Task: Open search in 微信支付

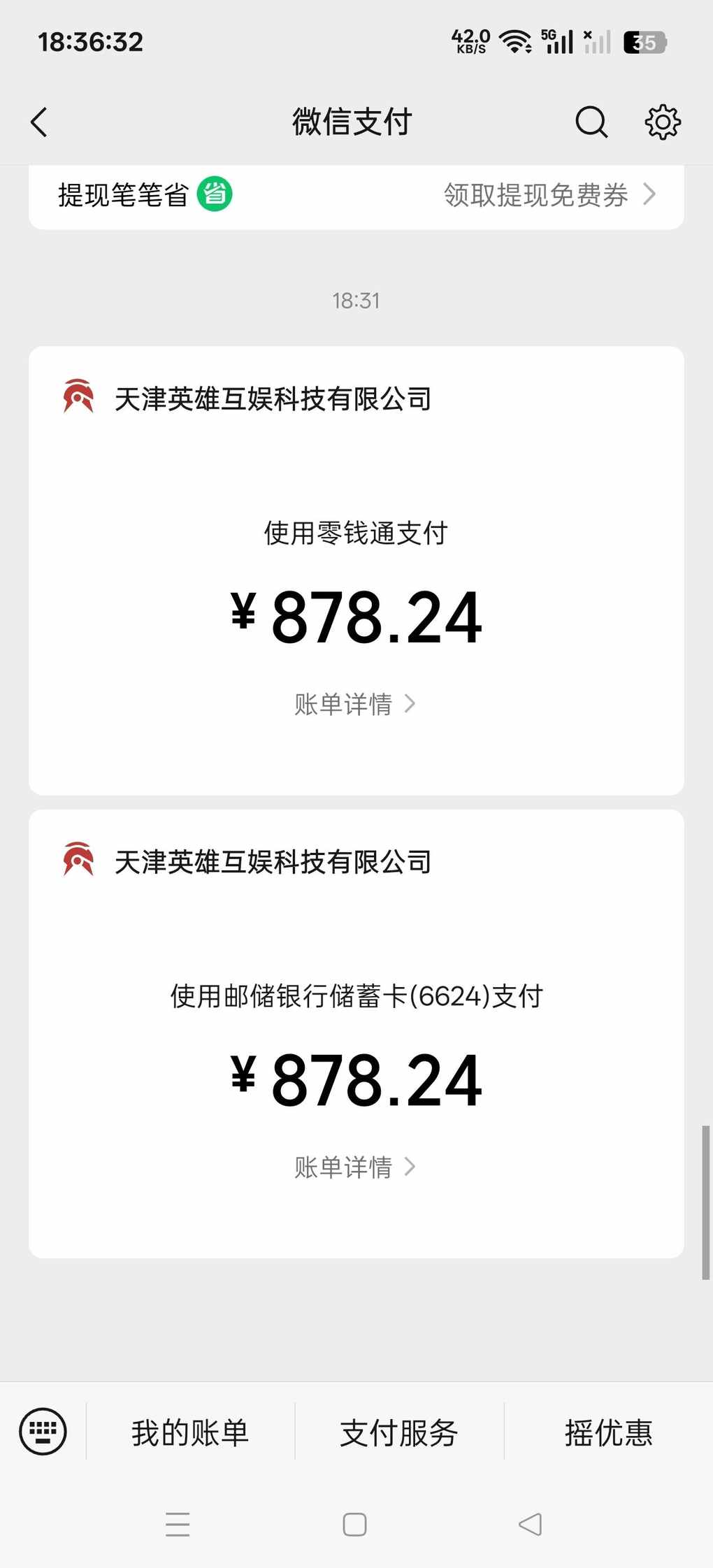Action: point(591,122)
